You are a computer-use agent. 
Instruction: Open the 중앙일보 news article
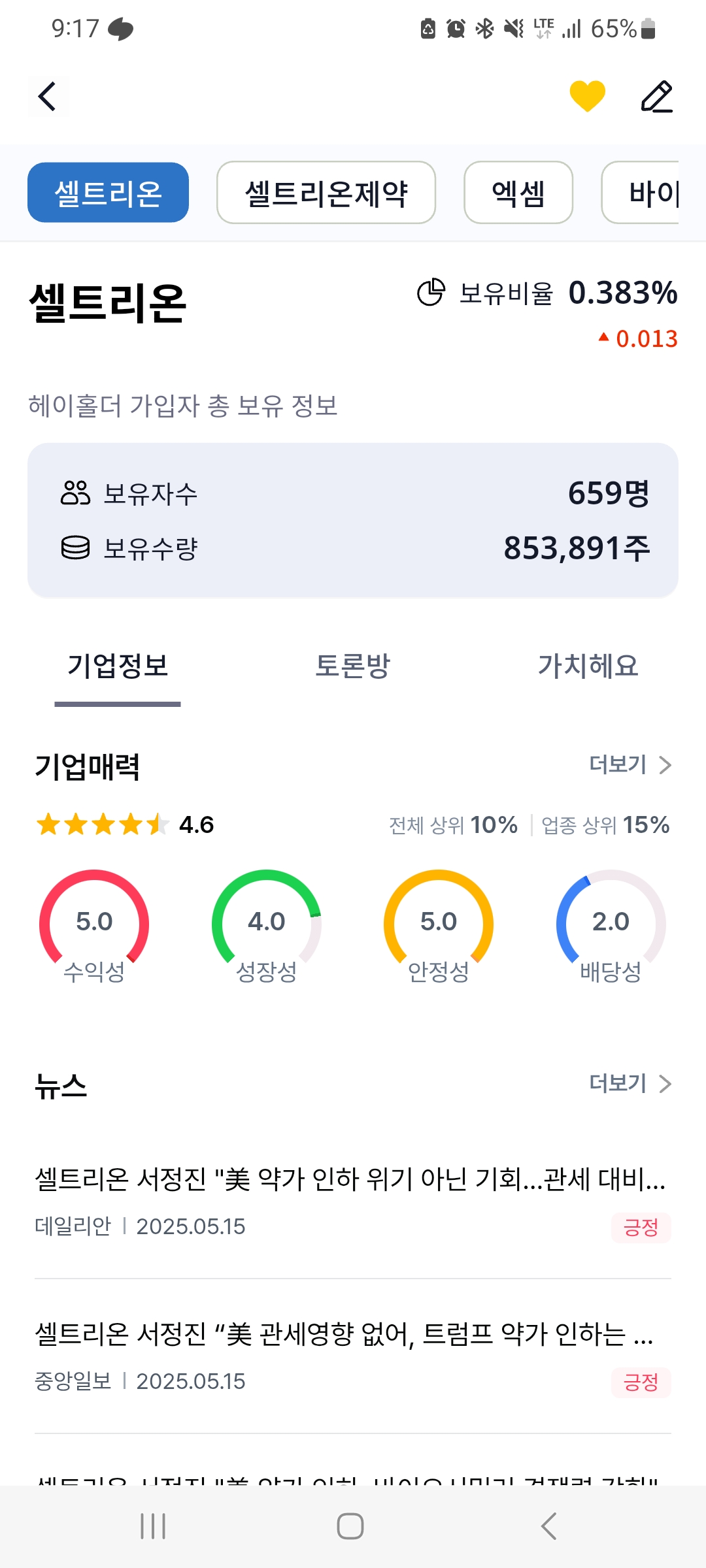point(353,1356)
